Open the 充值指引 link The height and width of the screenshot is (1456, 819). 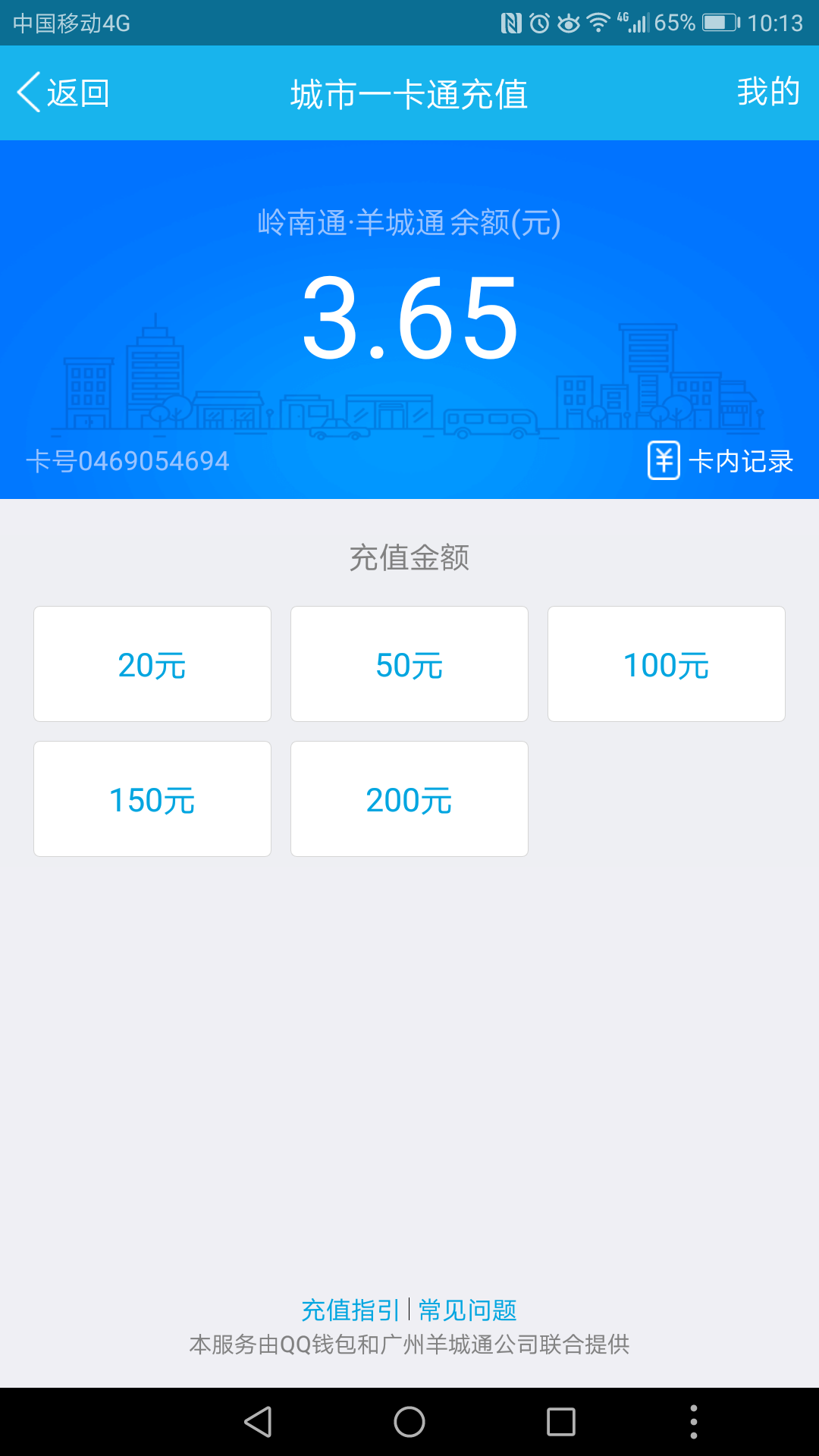tap(350, 1310)
